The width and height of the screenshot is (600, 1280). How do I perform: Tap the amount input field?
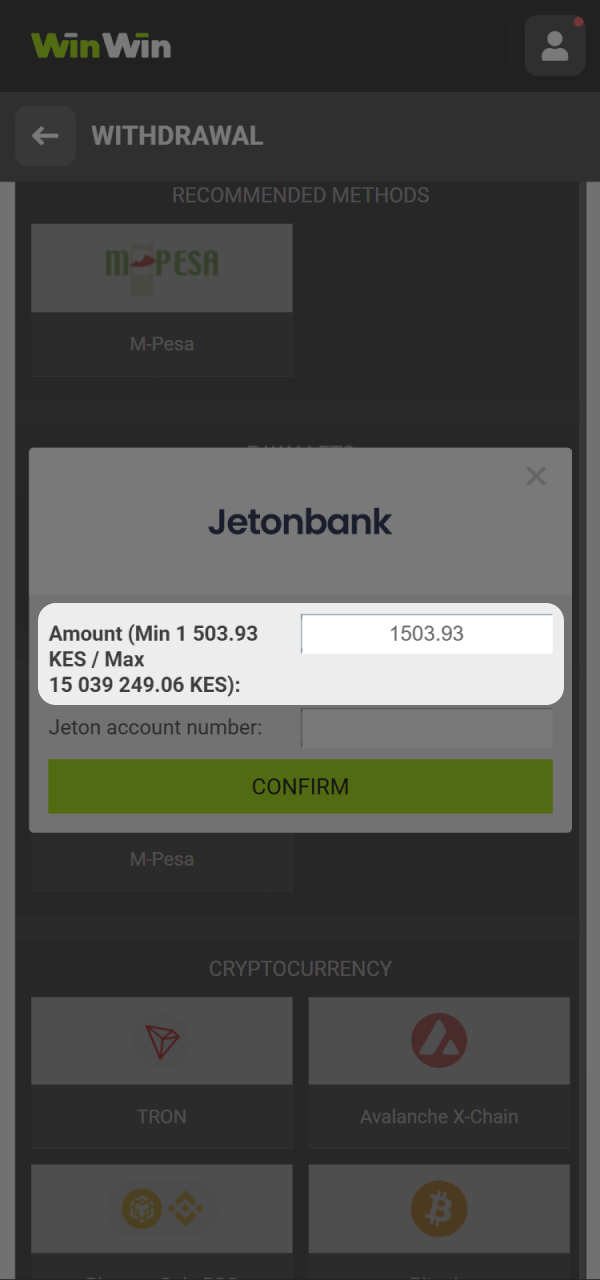(x=427, y=633)
